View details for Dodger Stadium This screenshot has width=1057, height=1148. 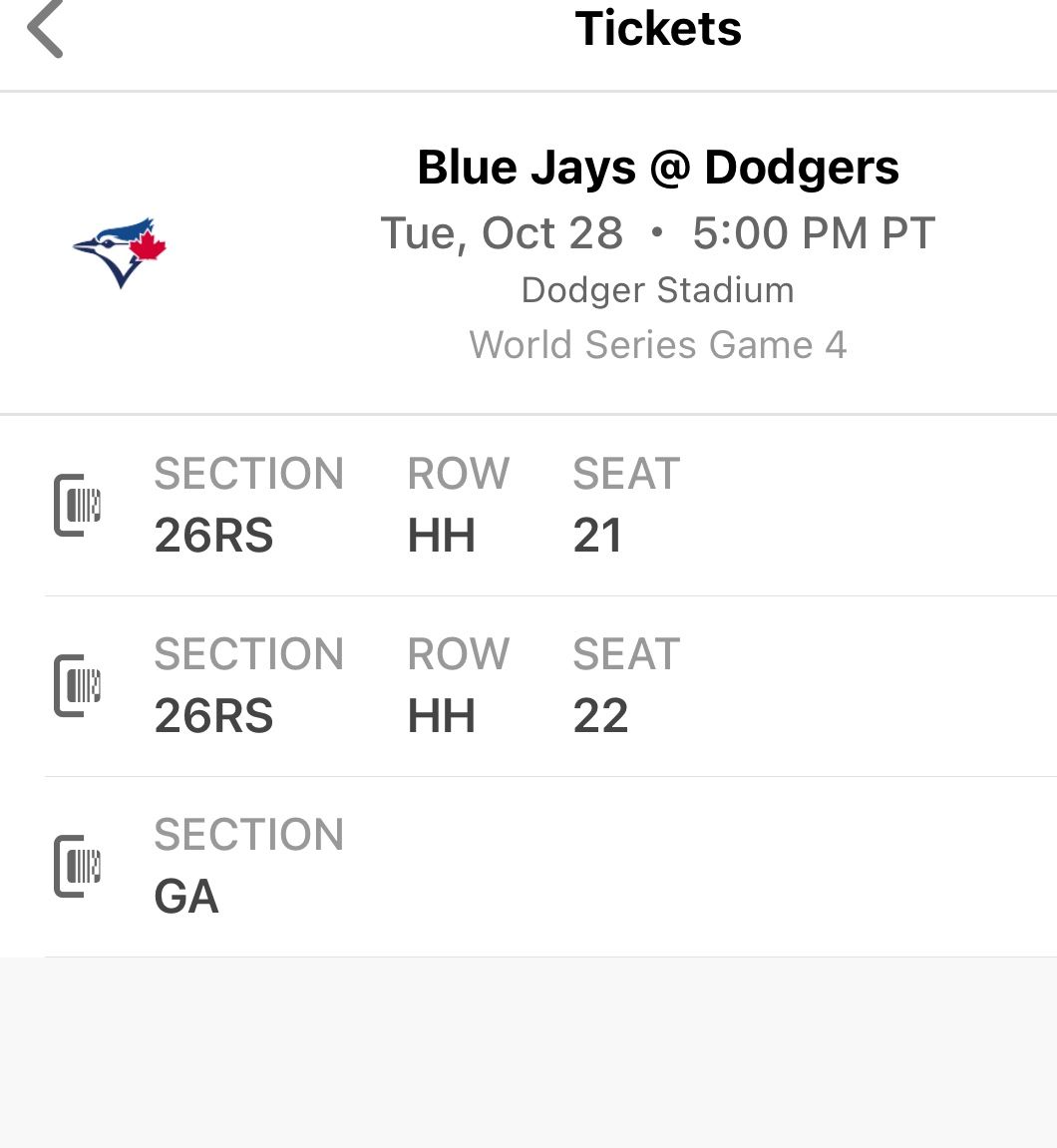(x=657, y=289)
